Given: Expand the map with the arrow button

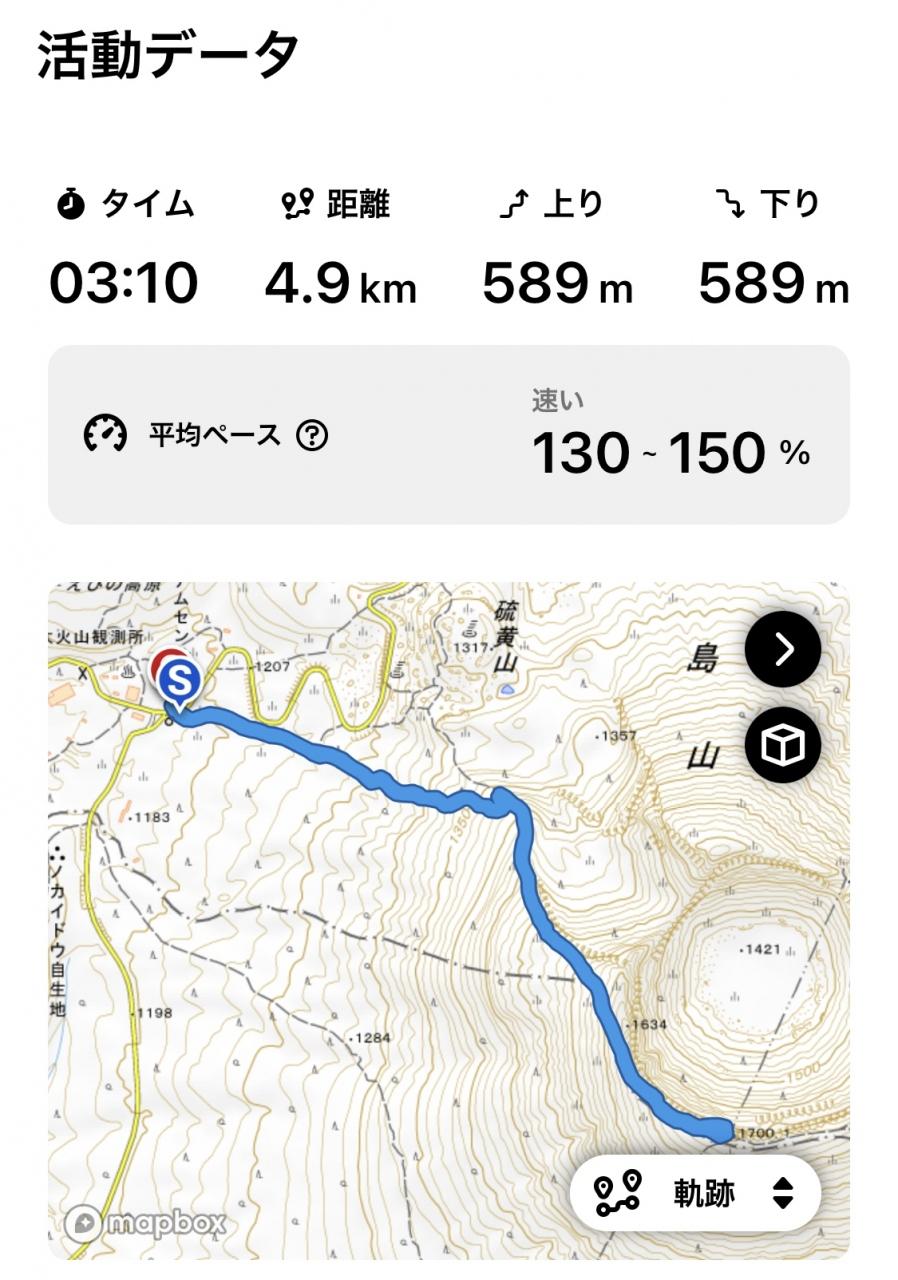Looking at the screenshot, I should 782,649.
